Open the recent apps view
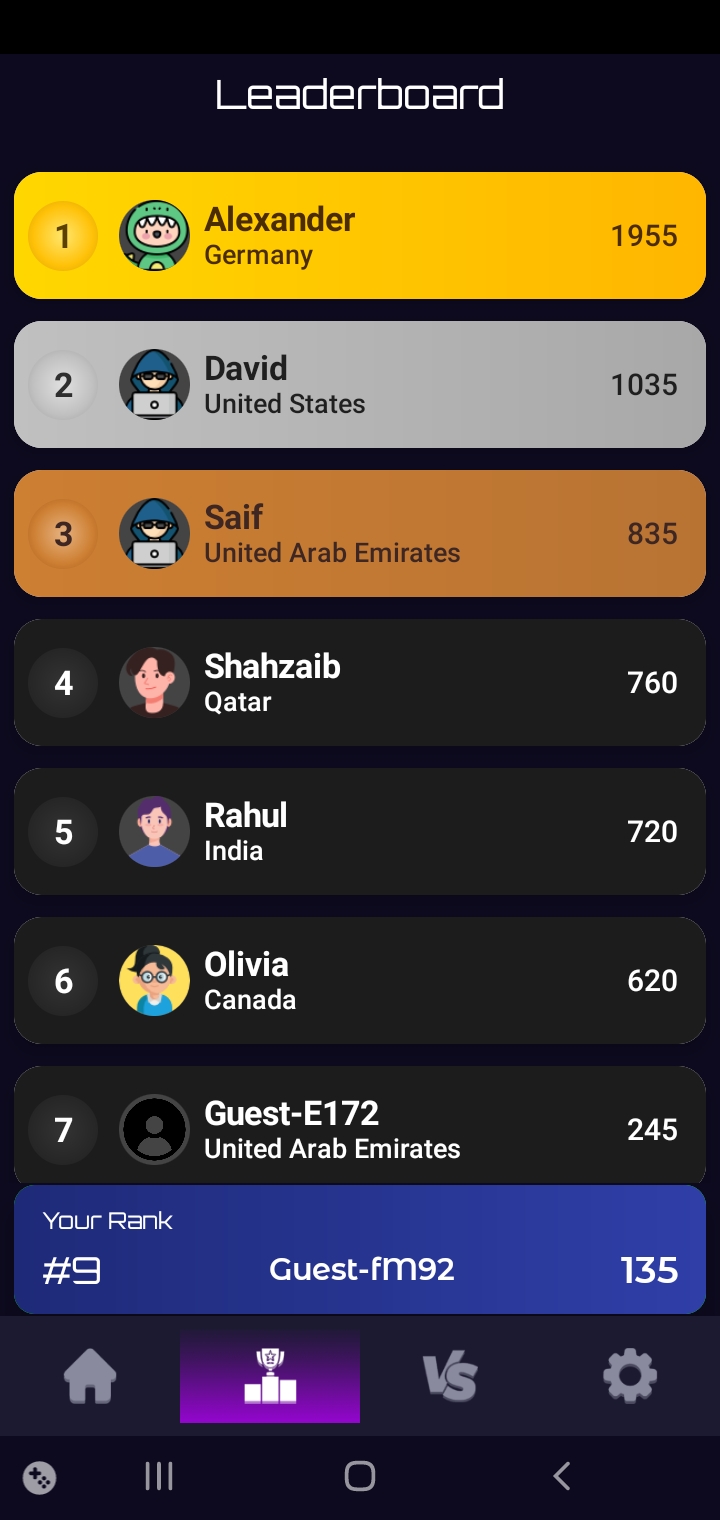Image resolution: width=720 pixels, height=1520 pixels. [x=159, y=1476]
